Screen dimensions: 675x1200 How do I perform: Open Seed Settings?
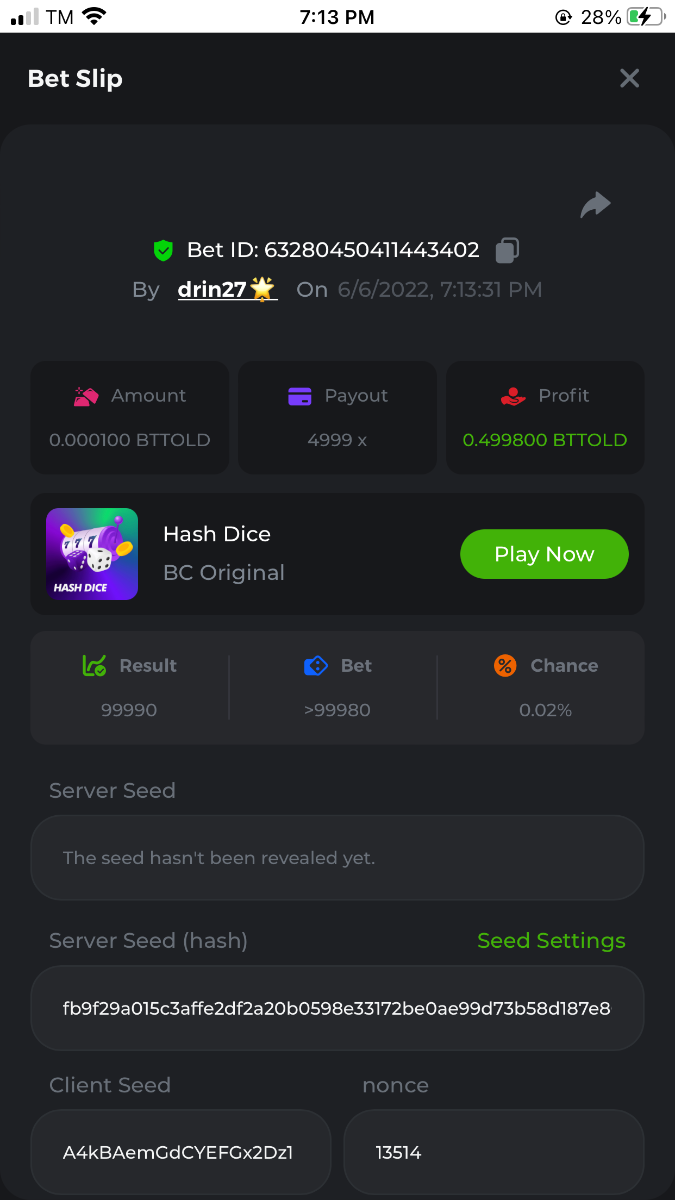[x=551, y=941]
